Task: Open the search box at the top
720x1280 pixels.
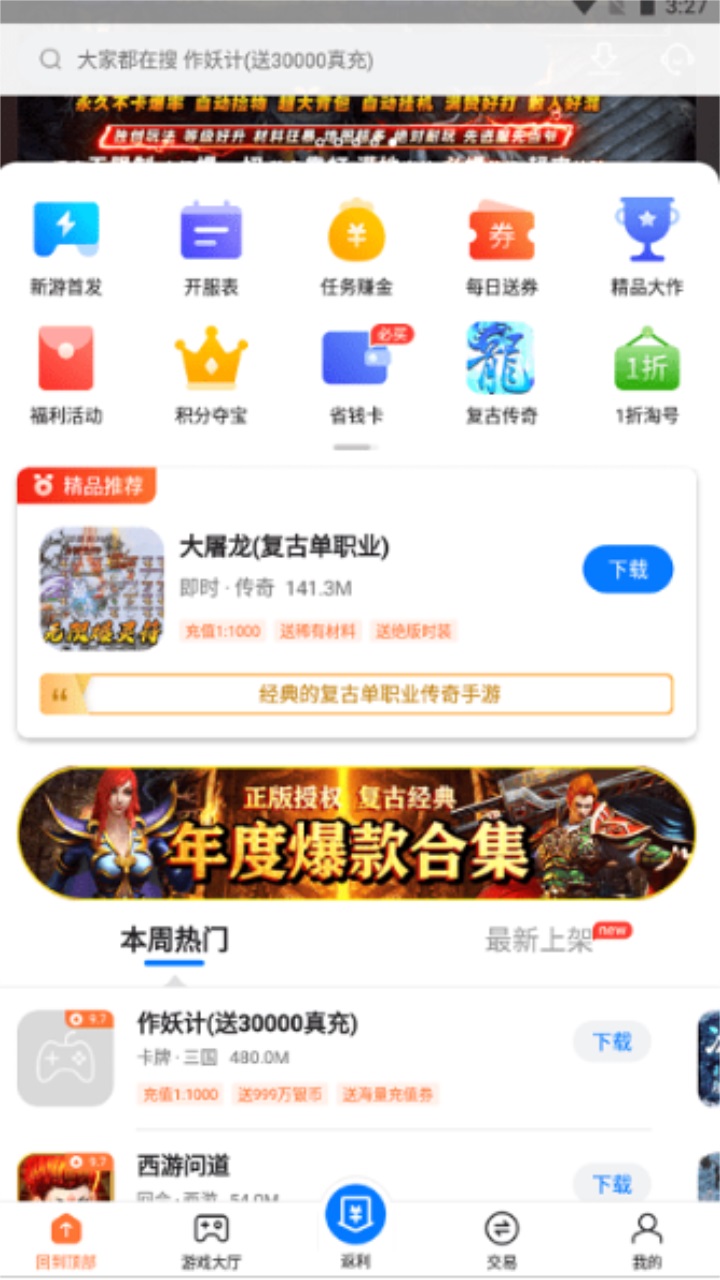Action: [300, 60]
